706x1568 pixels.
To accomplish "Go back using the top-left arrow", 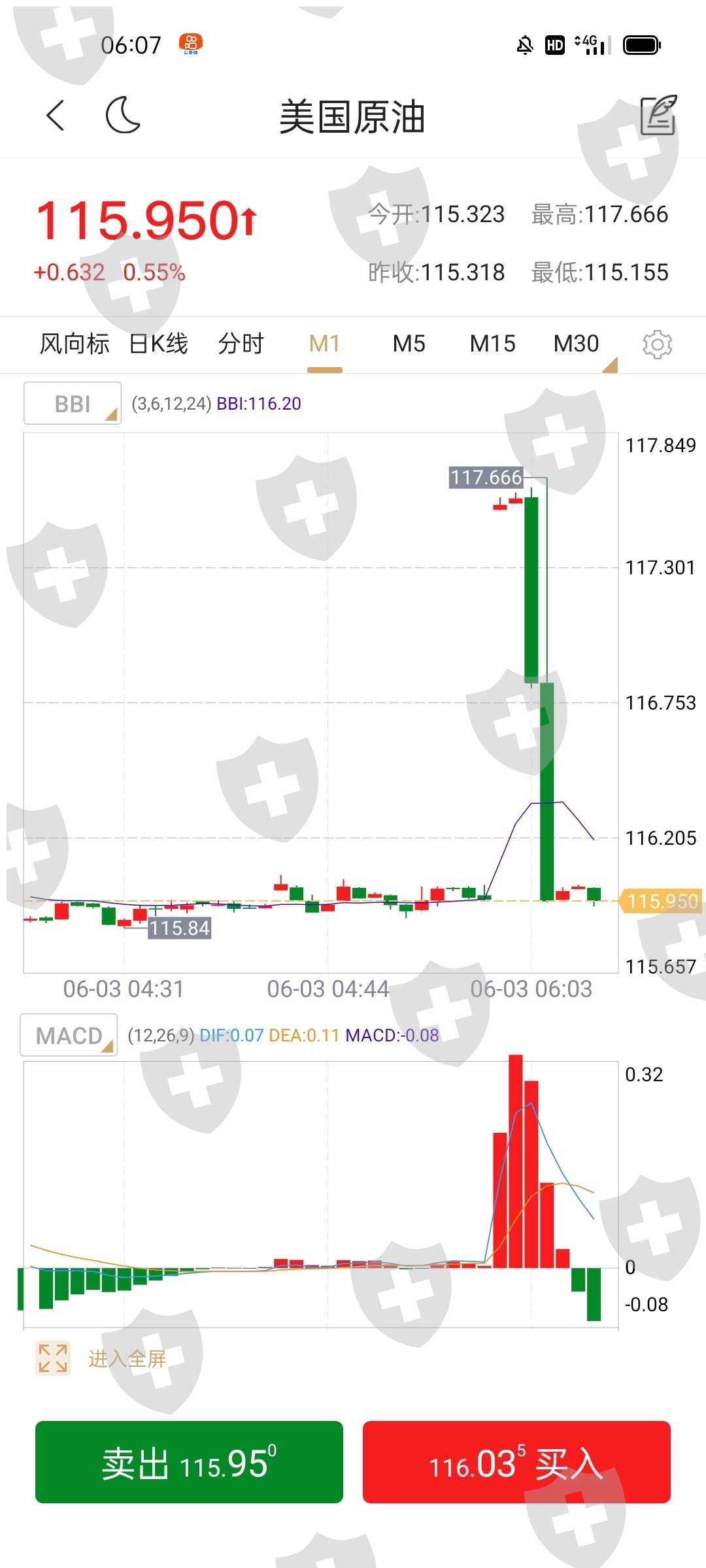I will point(56,116).
